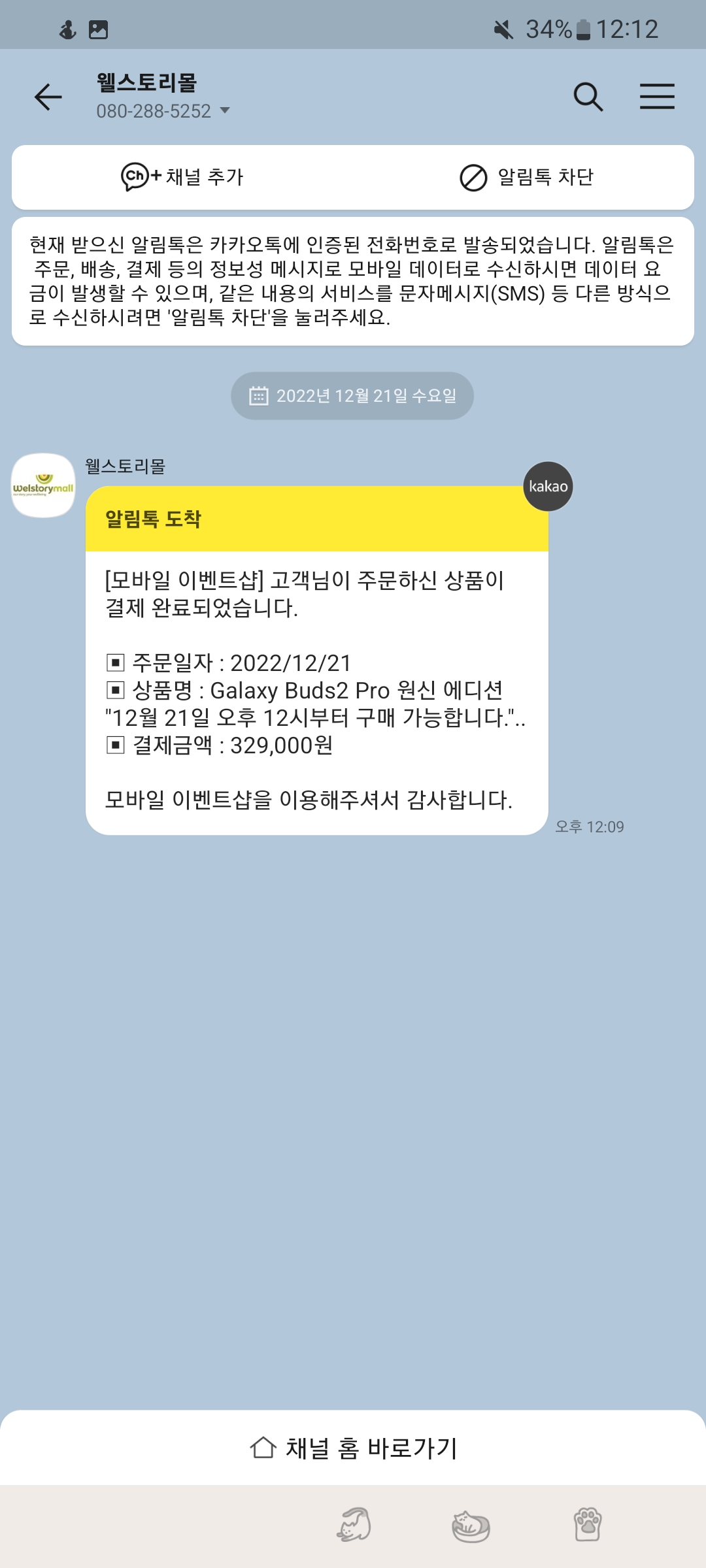Block alimtalk with 알림톡 차단
This screenshot has width=706, height=1568.
[x=526, y=177]
